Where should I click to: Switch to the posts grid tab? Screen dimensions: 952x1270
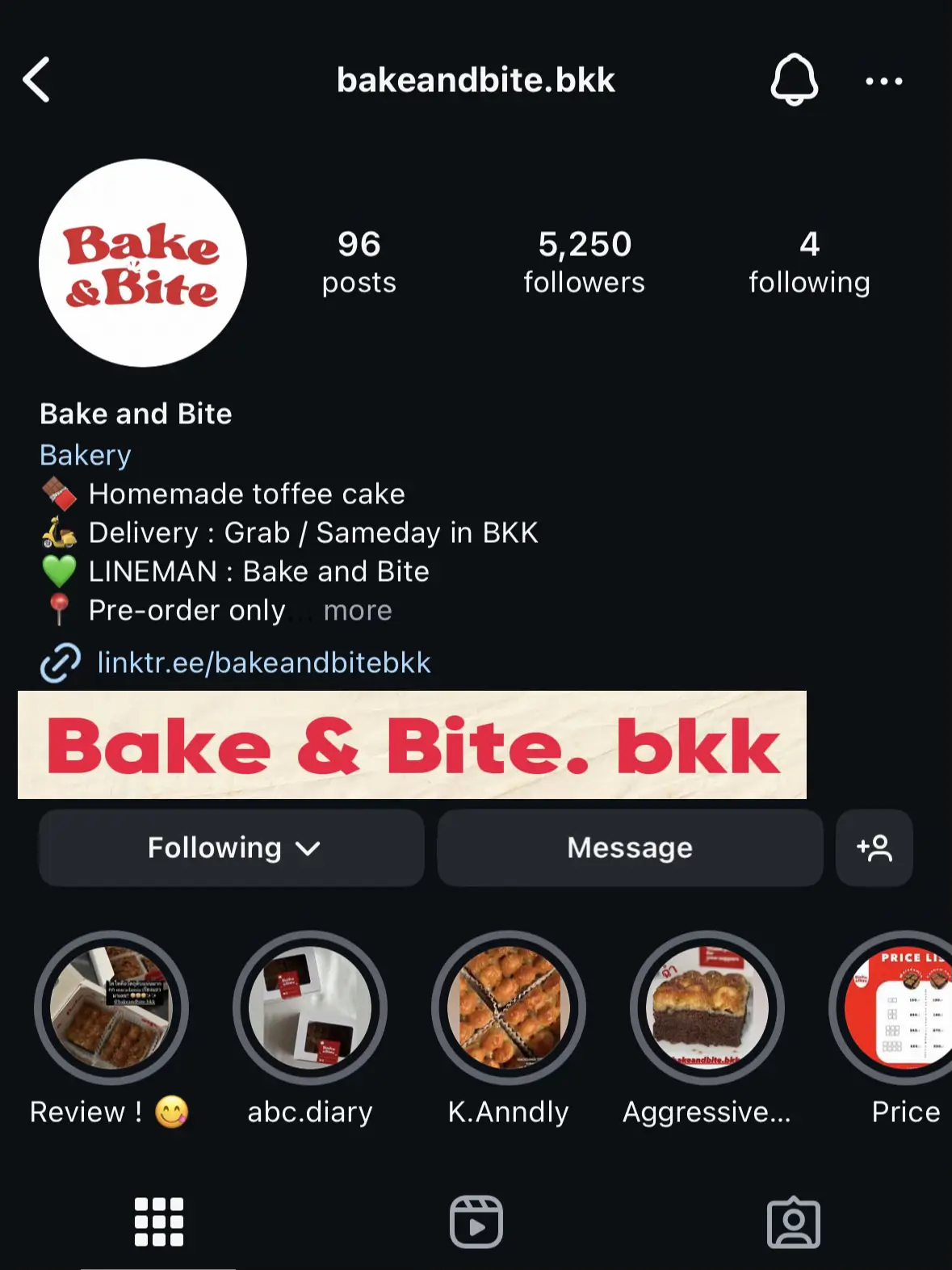(x=158, y=1222)
